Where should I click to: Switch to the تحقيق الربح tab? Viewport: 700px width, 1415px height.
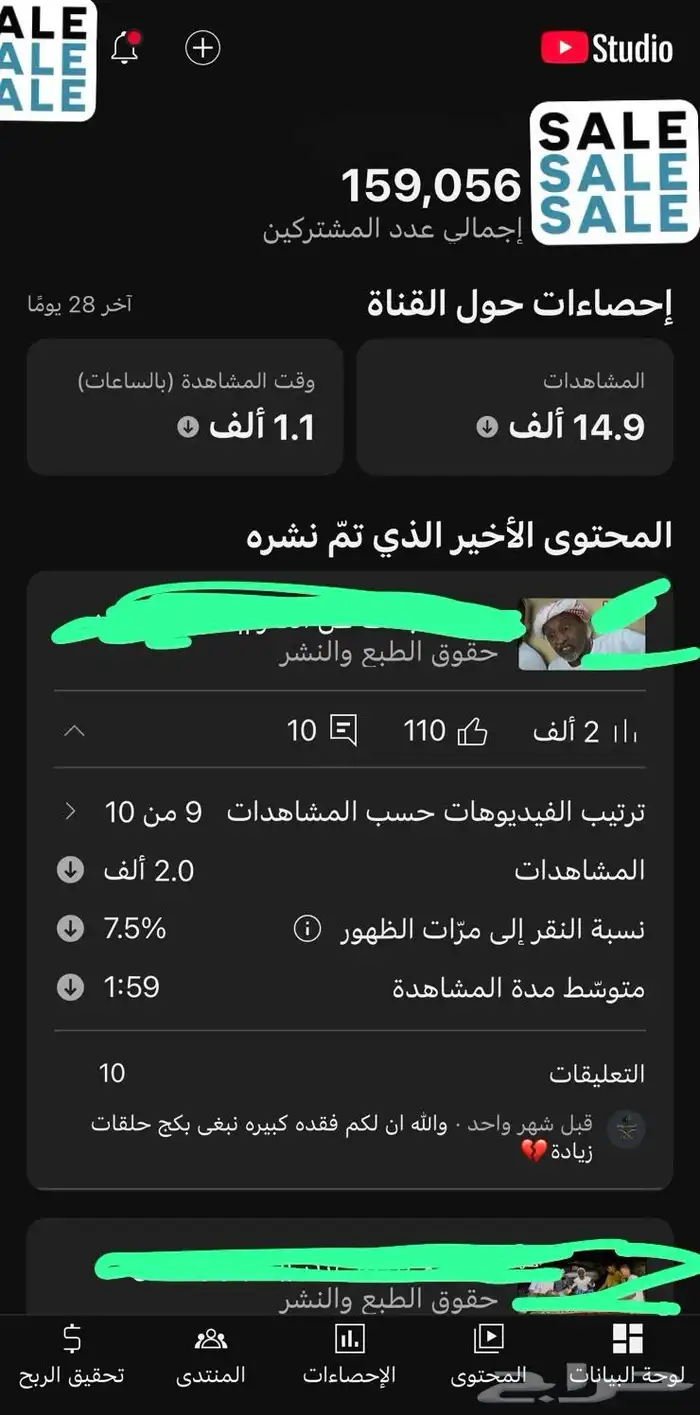coord(71,1354)
